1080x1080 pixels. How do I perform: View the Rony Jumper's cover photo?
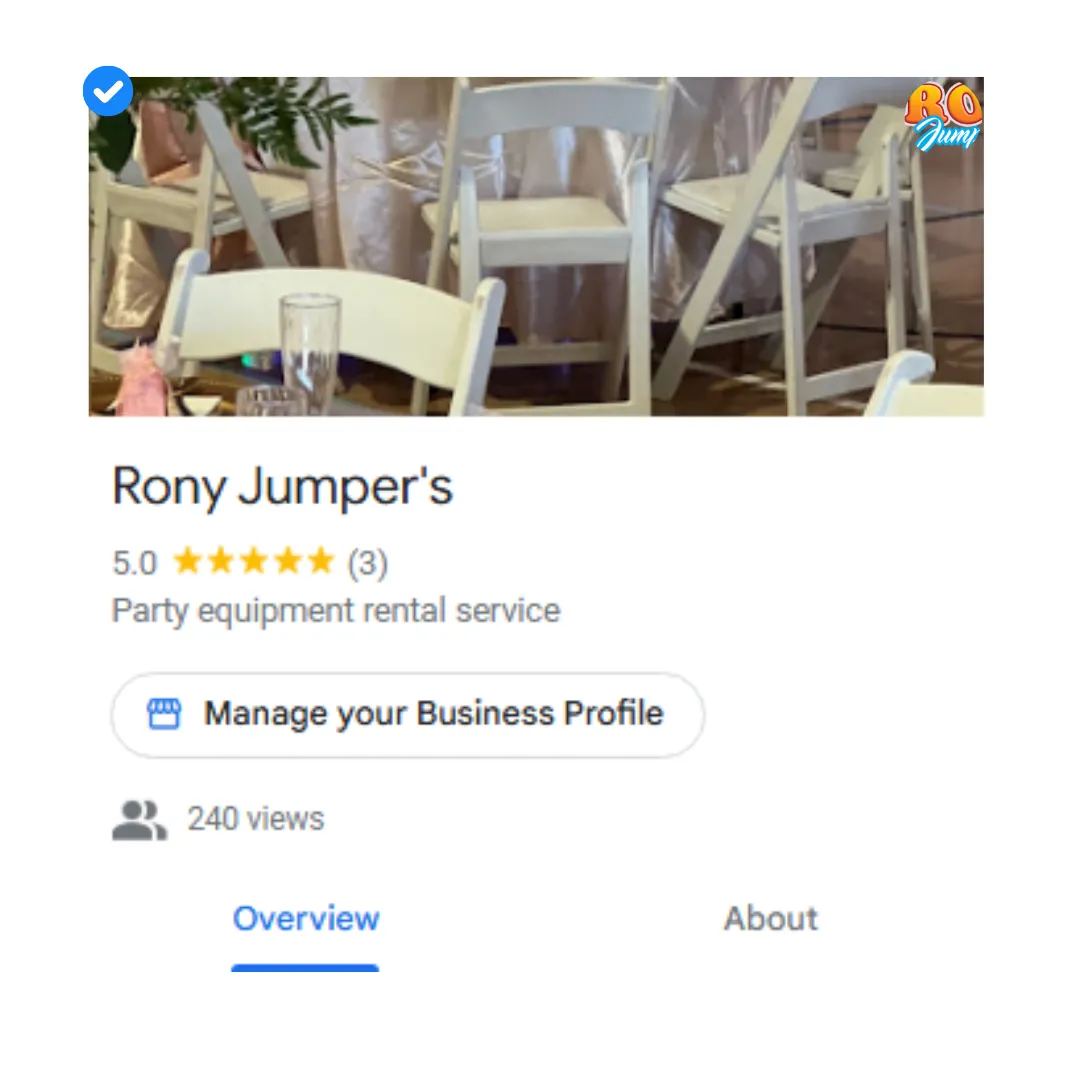536,246
